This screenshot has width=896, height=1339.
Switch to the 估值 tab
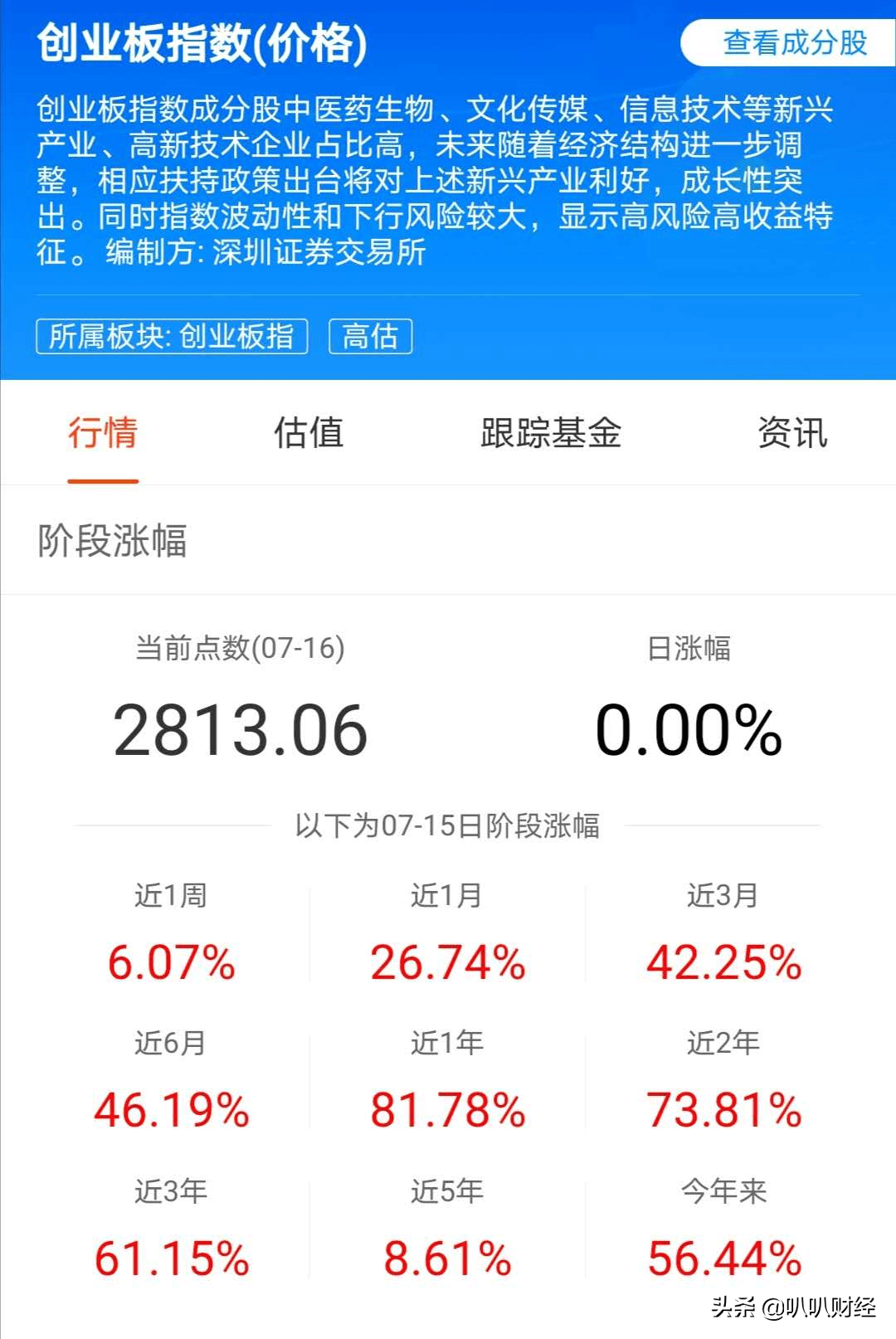click(x=309, y=433)
